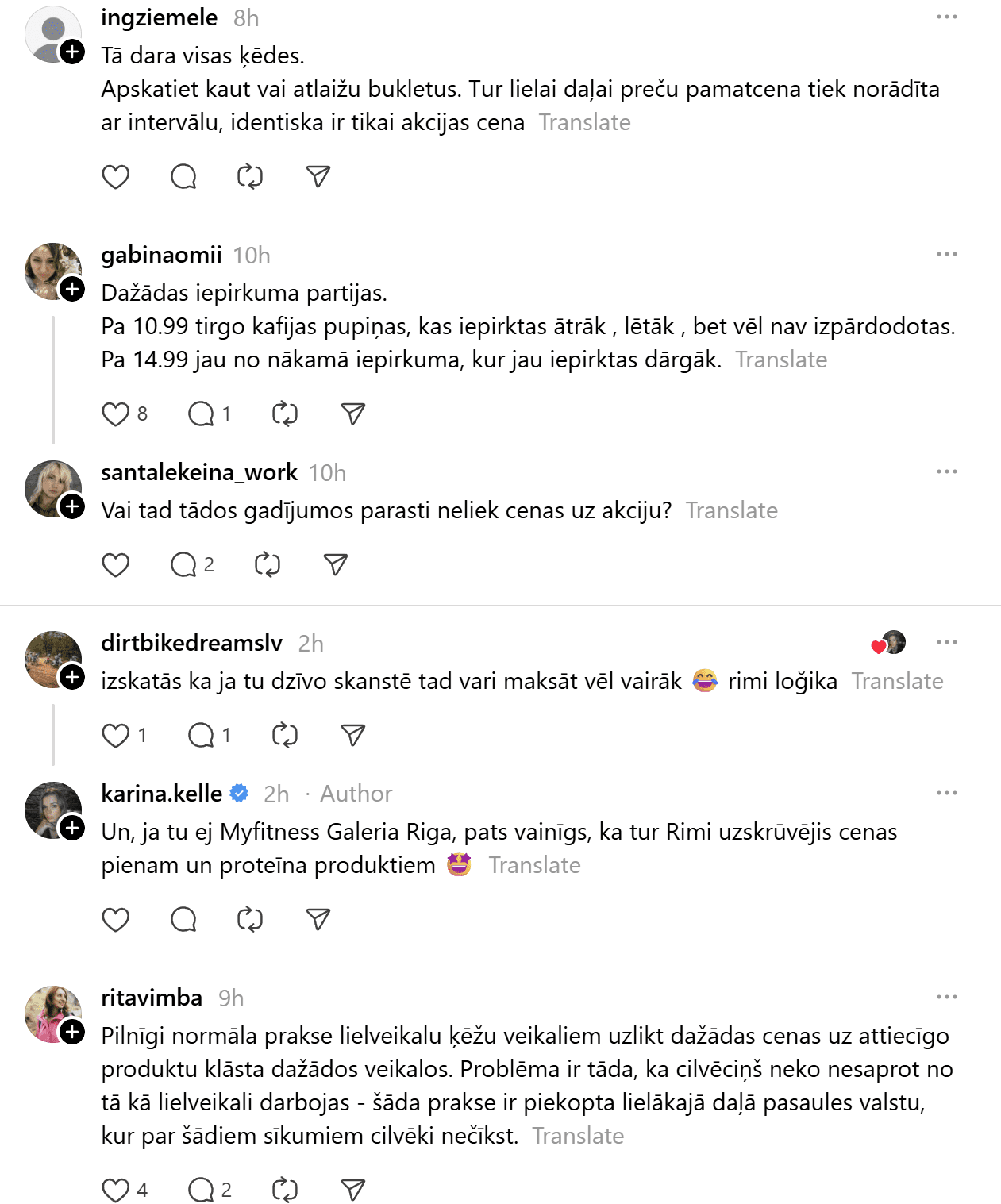Follow santalekeina_work via avatar plus badge
This screenshot has height=1204, width=1001.
point(72,506)
